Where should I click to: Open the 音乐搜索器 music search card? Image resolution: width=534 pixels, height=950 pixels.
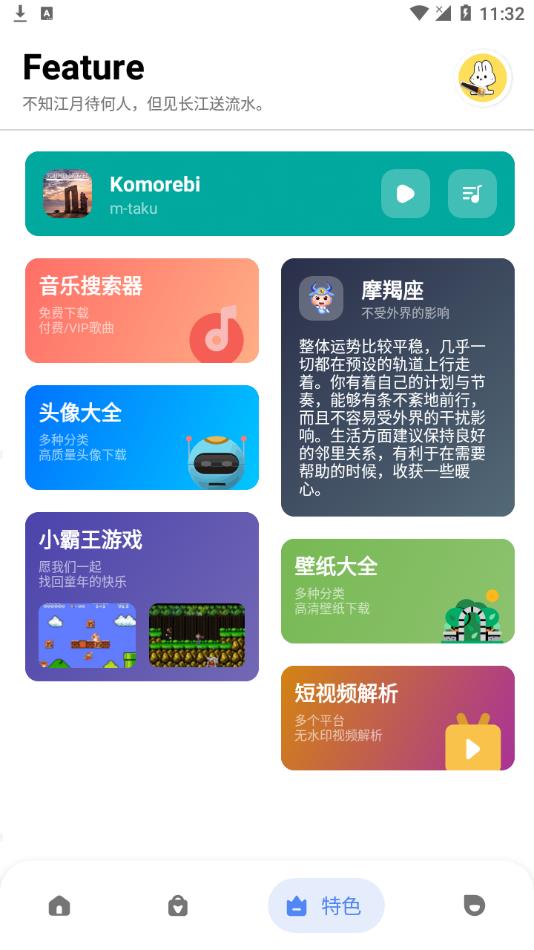(142, 310)
